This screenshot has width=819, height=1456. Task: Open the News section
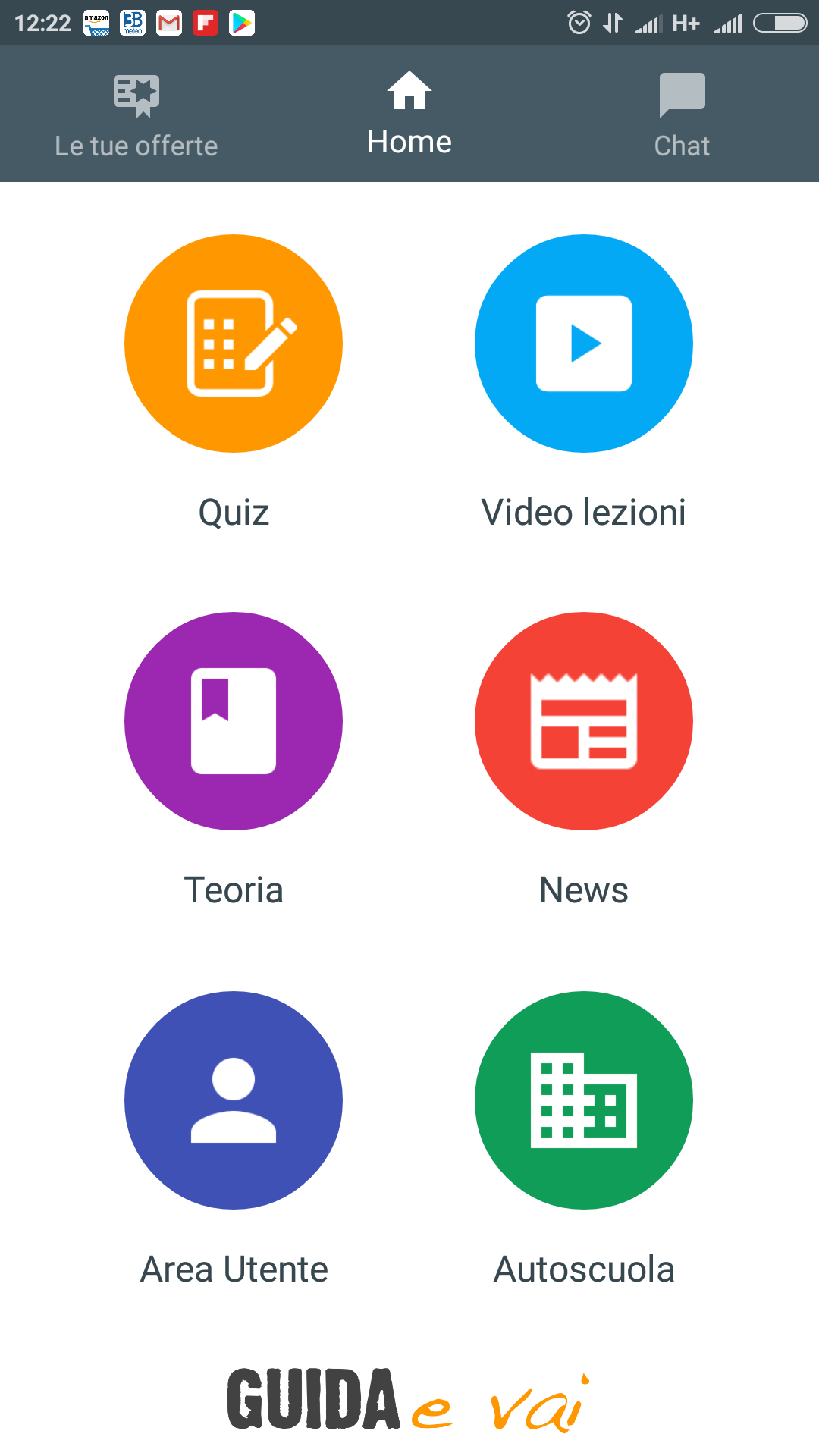pyautogui.click(x=584, y=721)
